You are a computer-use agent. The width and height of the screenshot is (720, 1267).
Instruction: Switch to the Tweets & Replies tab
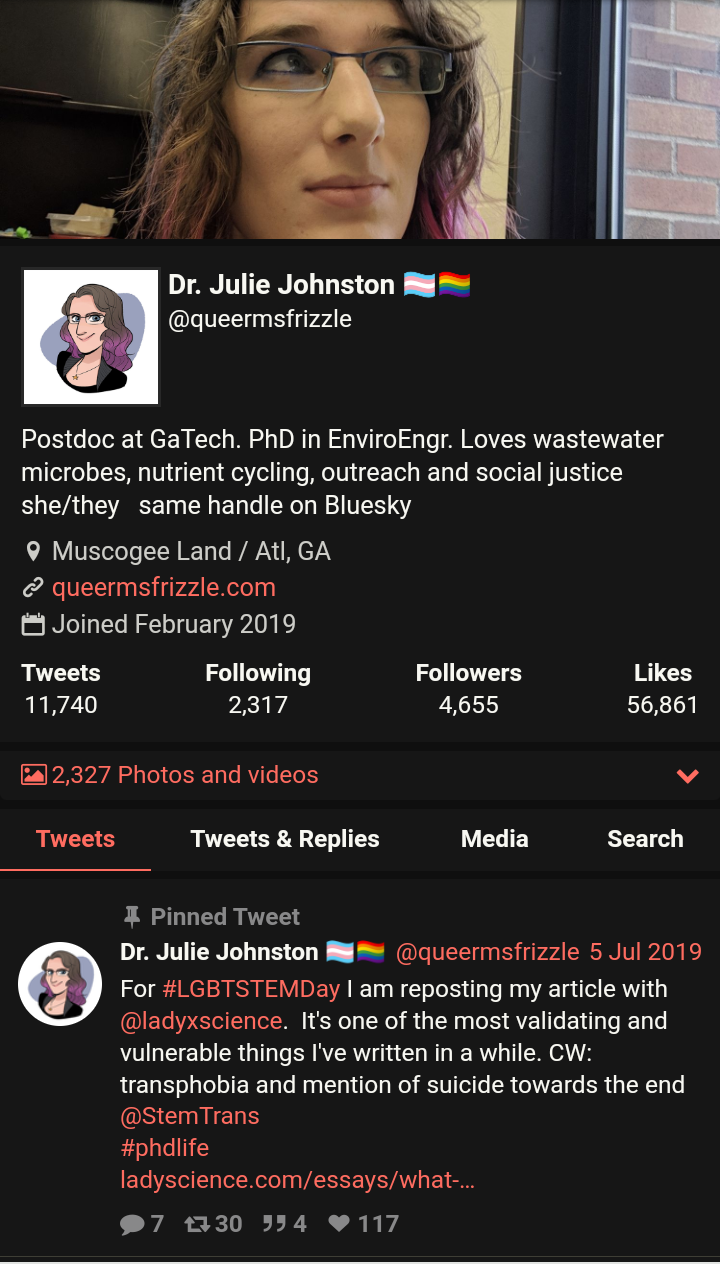point(285,839)
